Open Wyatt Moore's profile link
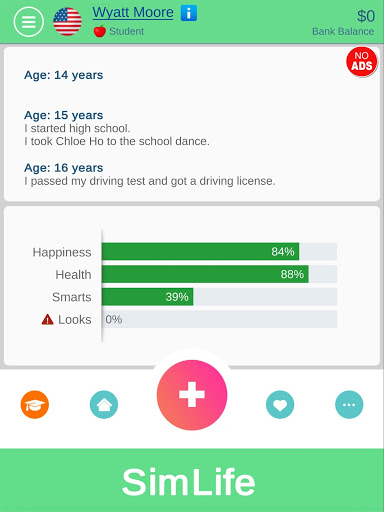384x512 pixels. click(133, 13)
